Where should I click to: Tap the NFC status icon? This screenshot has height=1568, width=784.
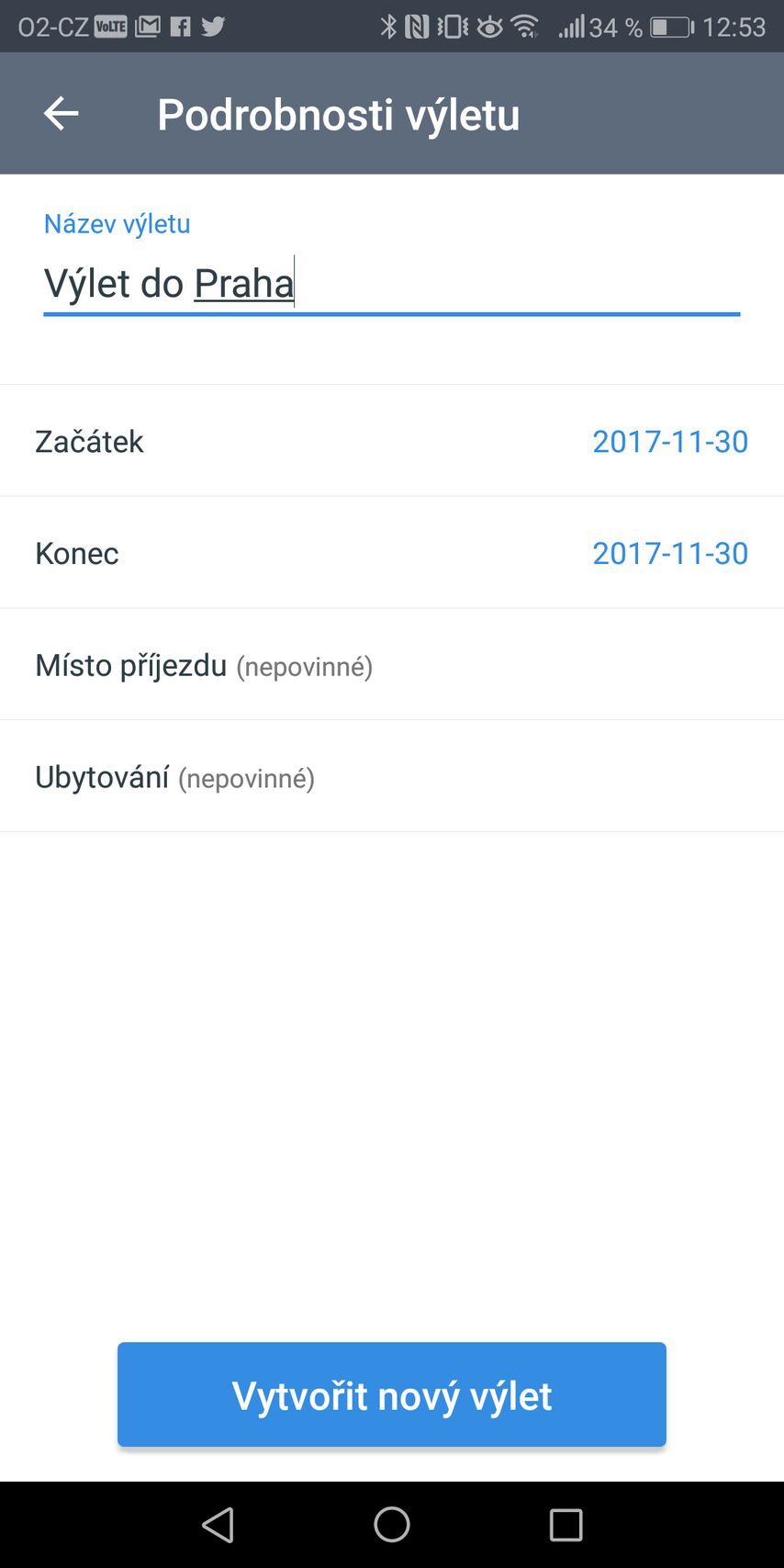(x=415, y=26)
